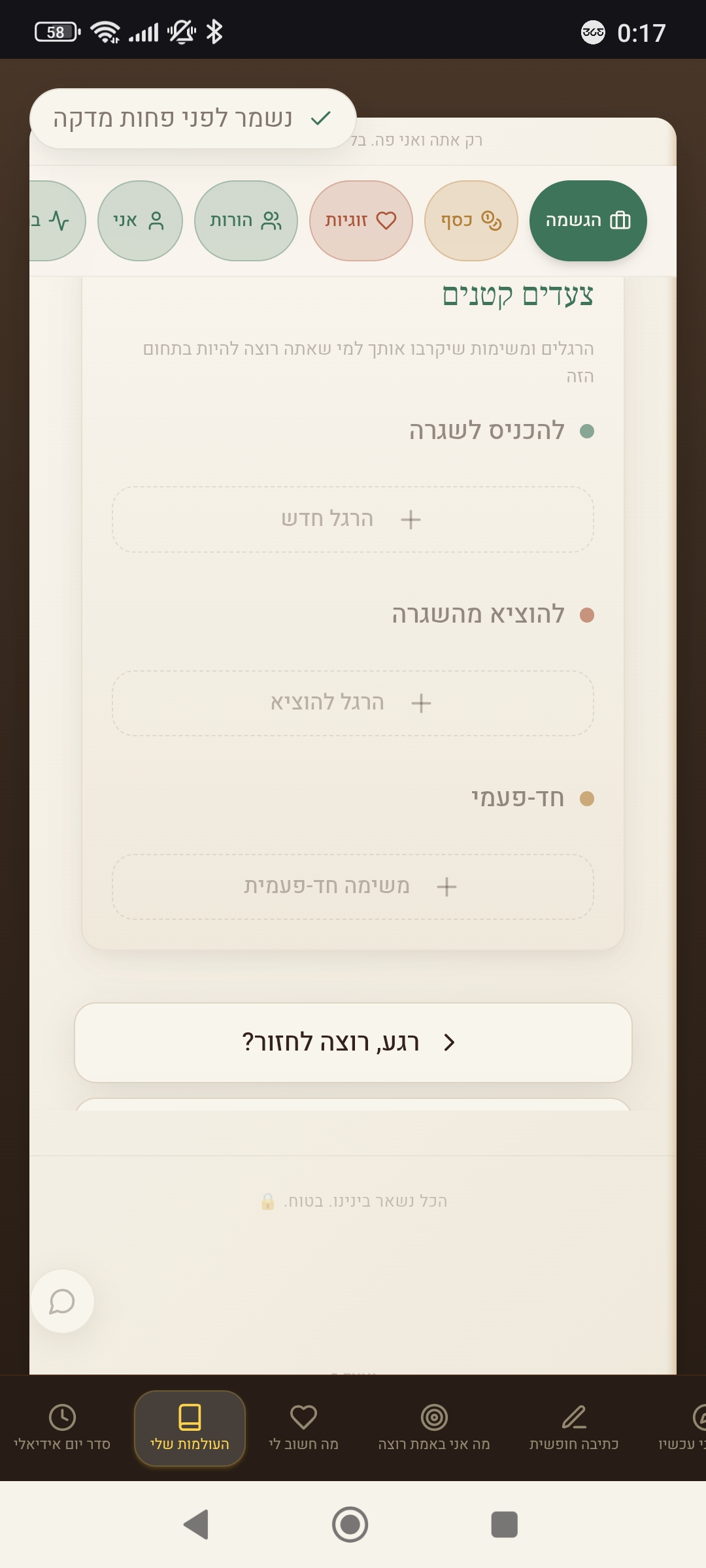Switch to the זוגיות category chip

tap(361, 221)
